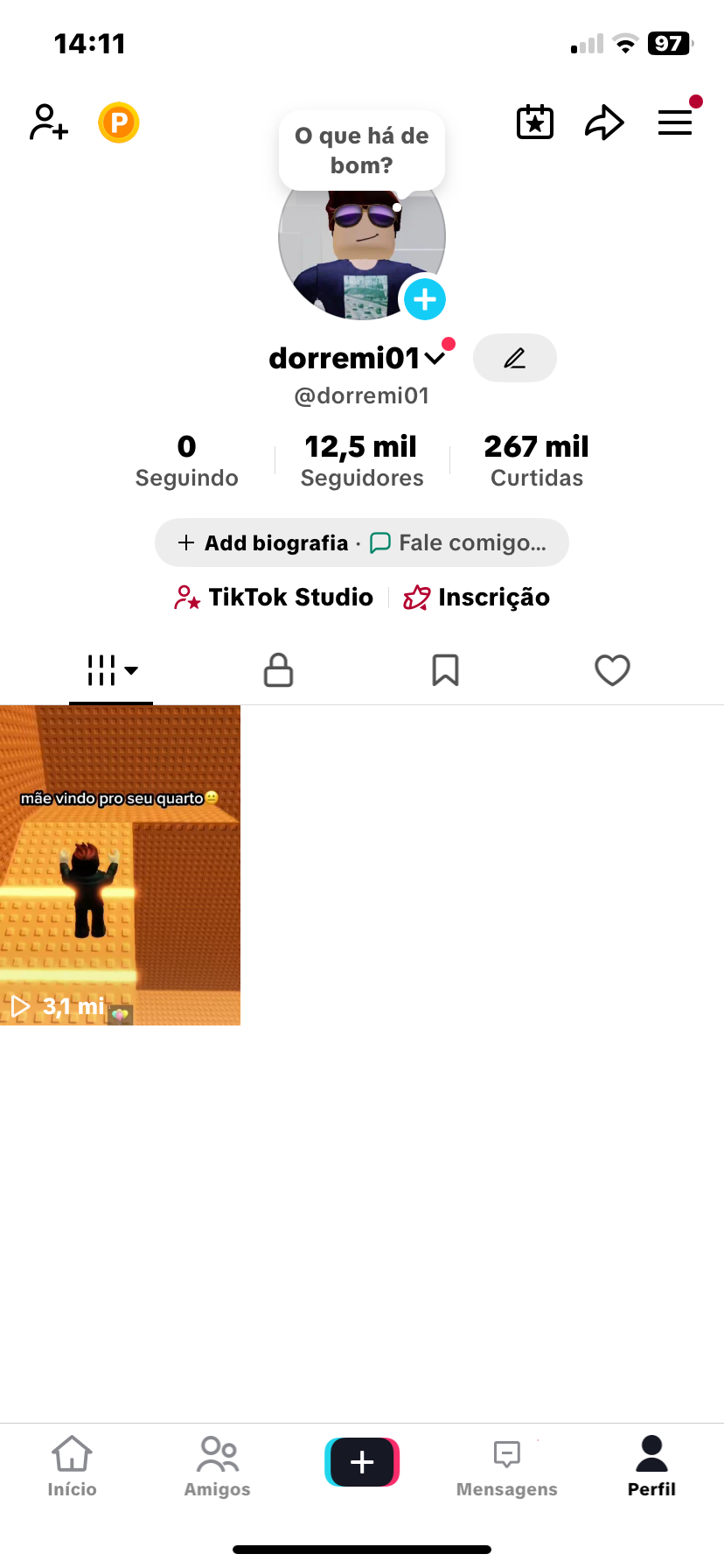Tap Add biografia
This screenshot has width=724, height=1568.
tap(264, 542)
